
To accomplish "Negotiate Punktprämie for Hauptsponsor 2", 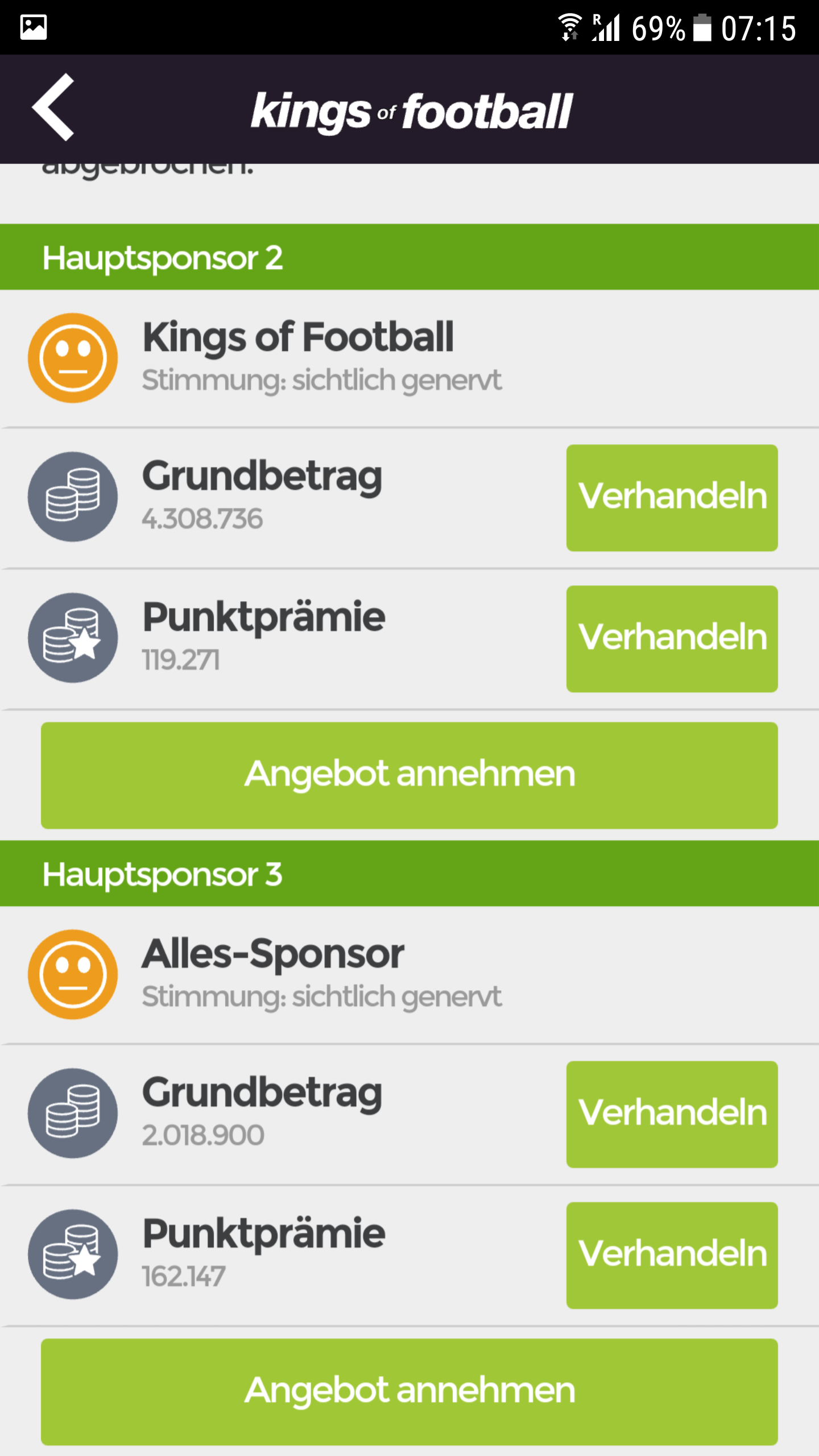I will pyautogui.click(x=672, y=639).
